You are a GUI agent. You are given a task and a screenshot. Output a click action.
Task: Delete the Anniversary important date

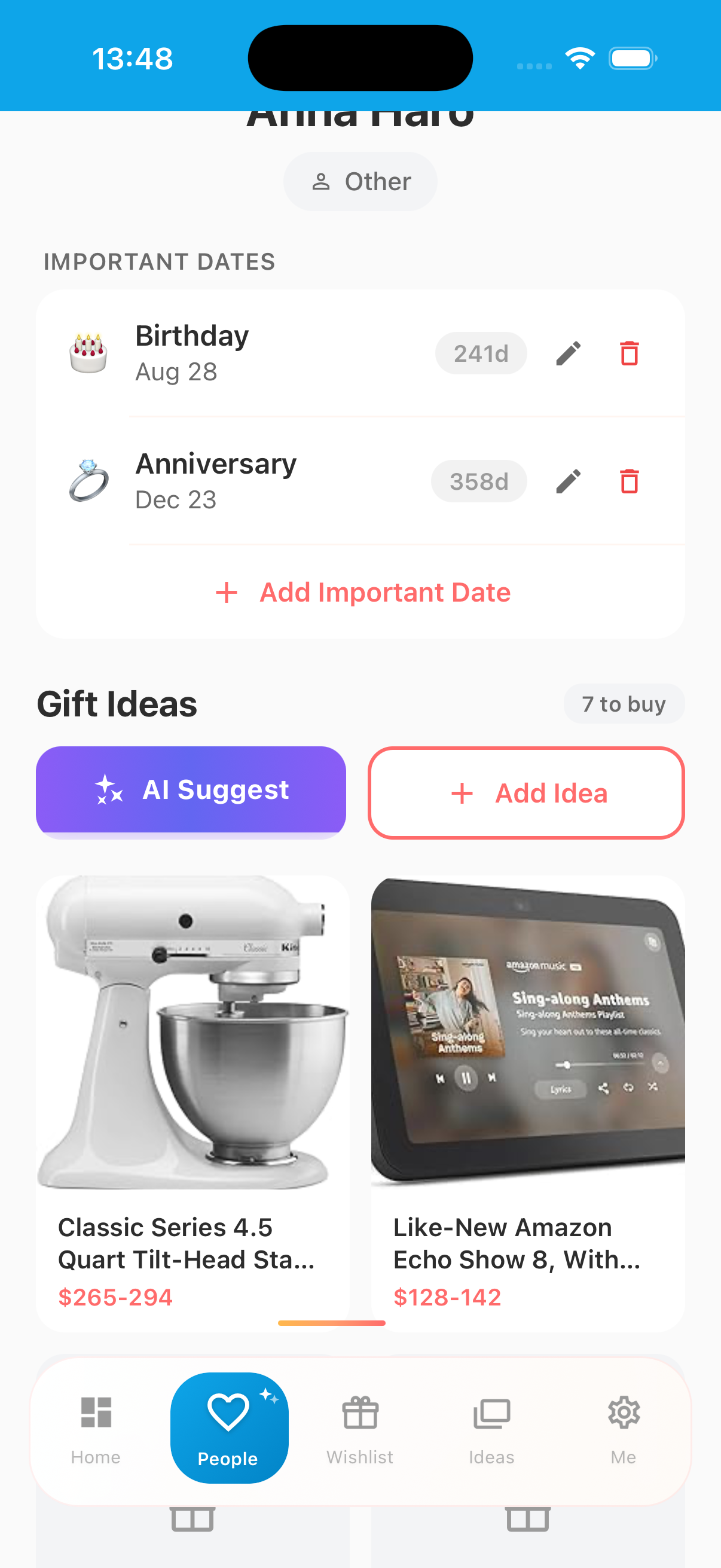[628, 481]
